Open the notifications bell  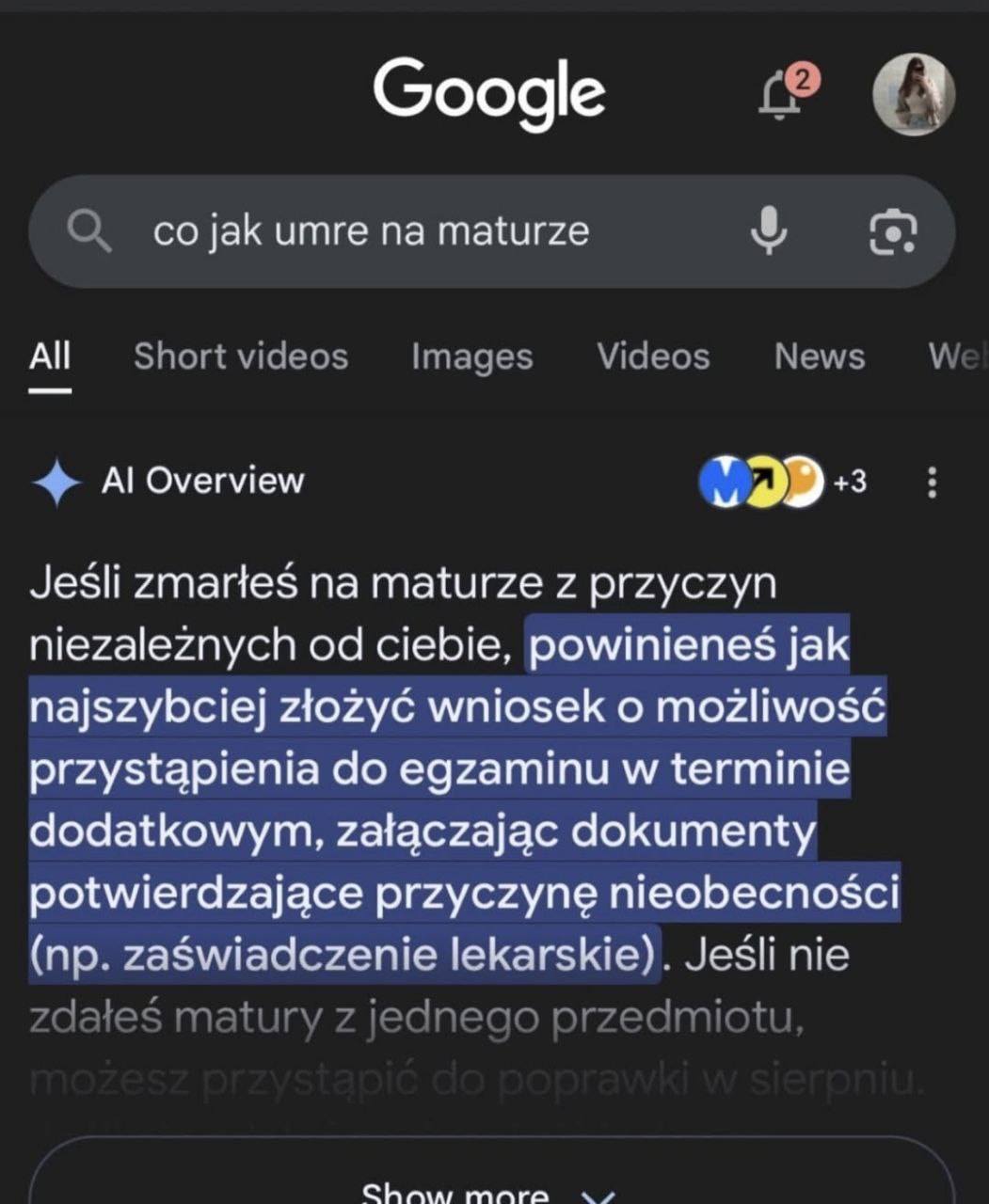tap(781, 95)
